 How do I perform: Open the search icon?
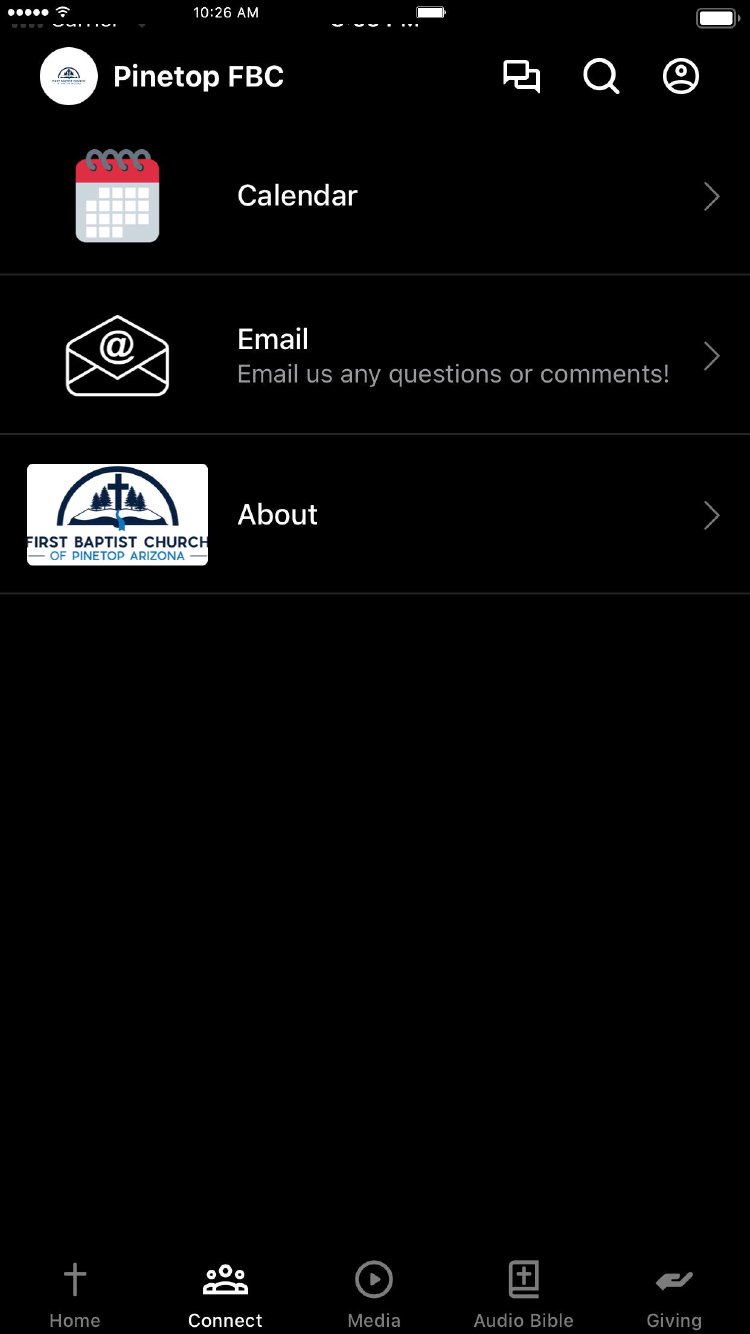601,77
